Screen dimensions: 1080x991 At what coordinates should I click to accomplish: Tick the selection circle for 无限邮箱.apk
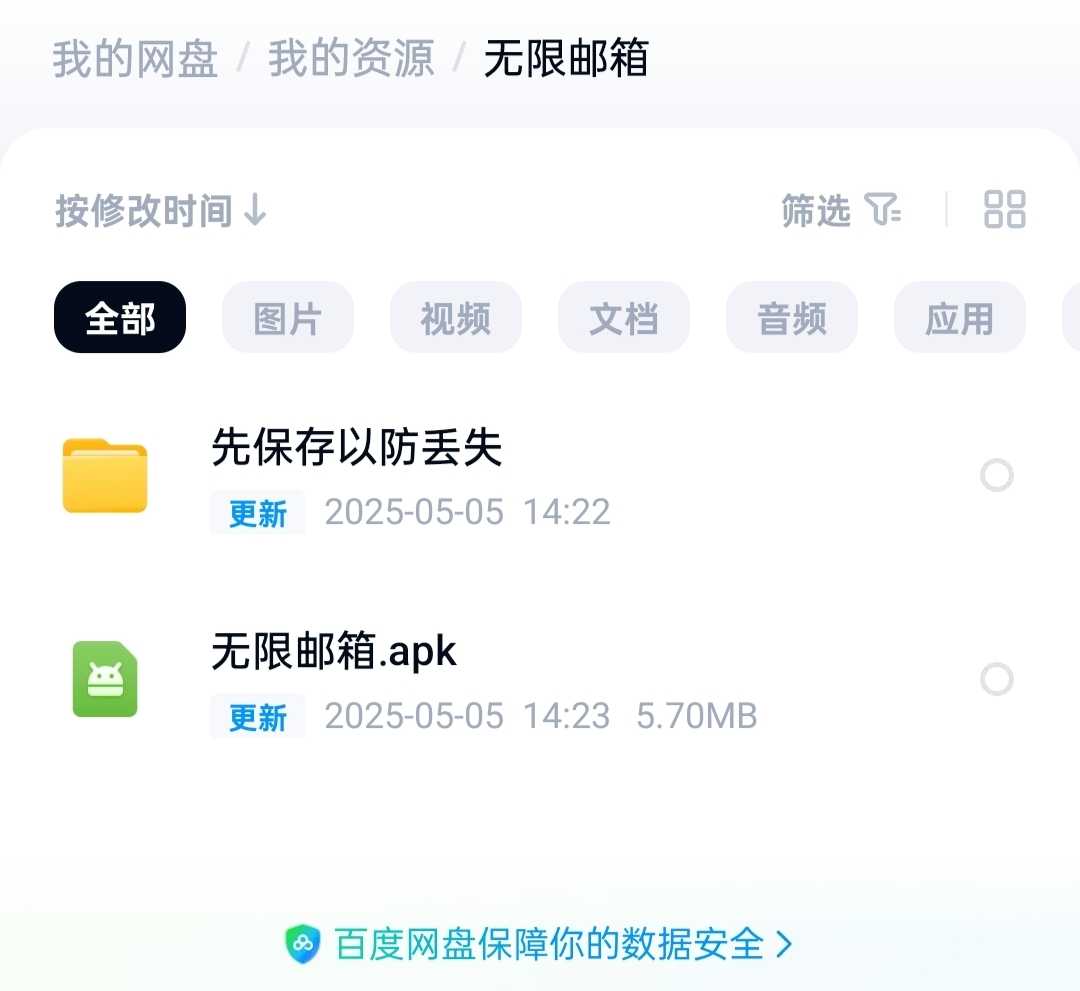pyautogui.click(x=997, y=680)
